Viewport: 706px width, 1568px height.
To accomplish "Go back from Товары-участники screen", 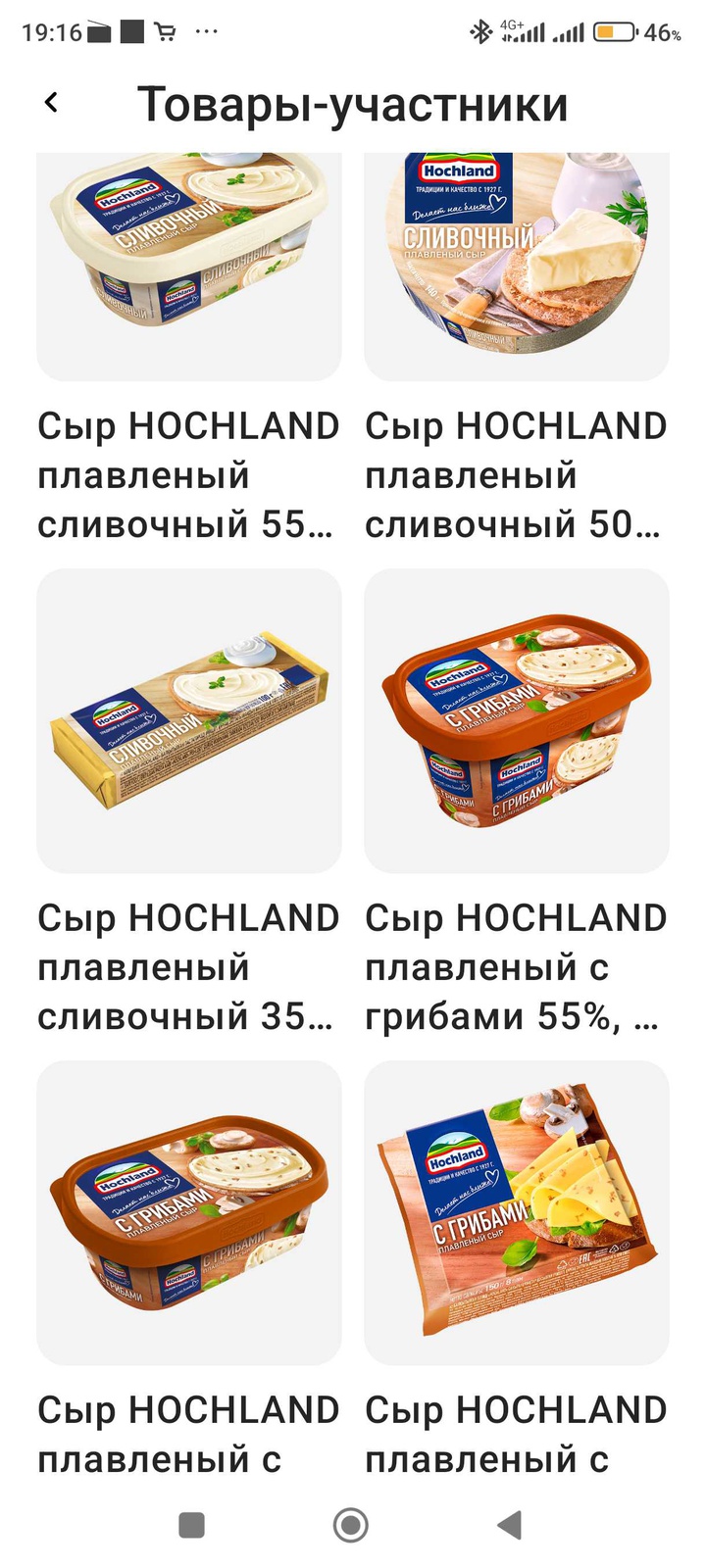I will pyautogui.click(x=52, y=102).
